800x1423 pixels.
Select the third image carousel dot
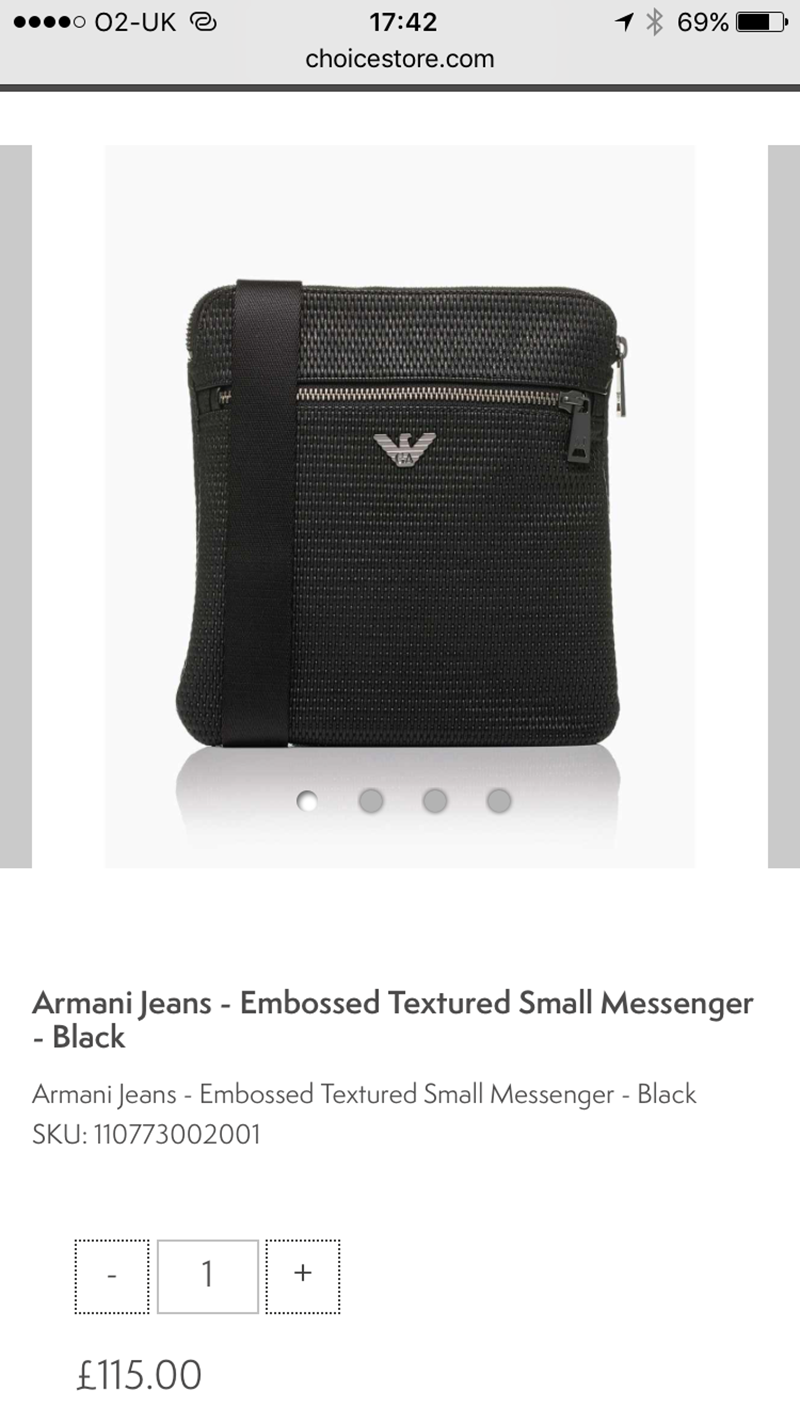pyautogui.click(x=435, y=801)
